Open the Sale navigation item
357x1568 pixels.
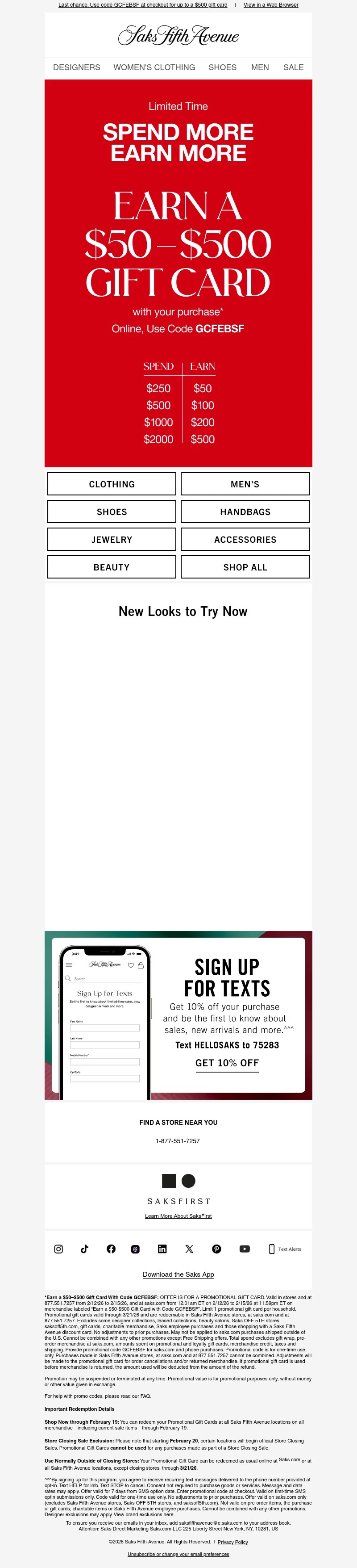[x=293, y=67]
